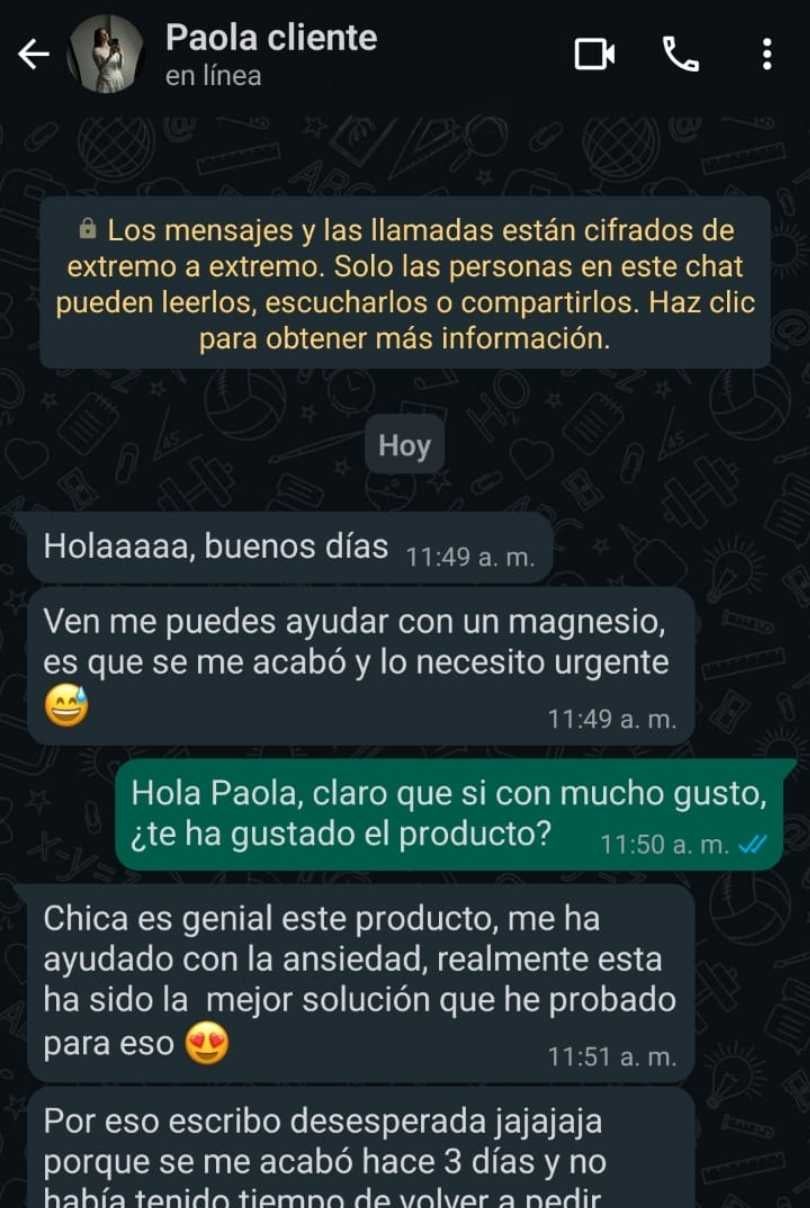Tap the end-to-end encryption info notice
The image size is (810, 1208).
click(x=405, y=284)
